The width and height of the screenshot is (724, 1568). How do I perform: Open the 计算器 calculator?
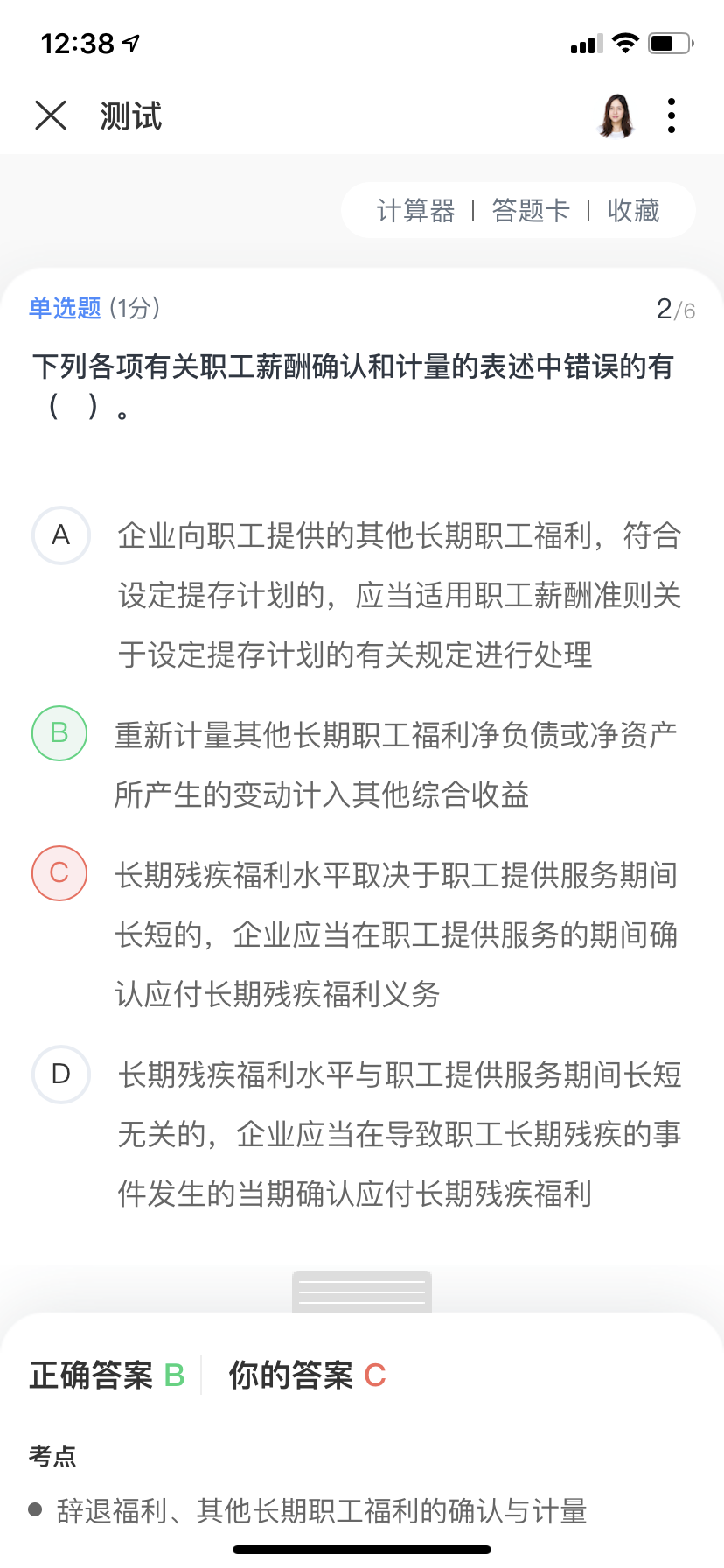[415, 211]
